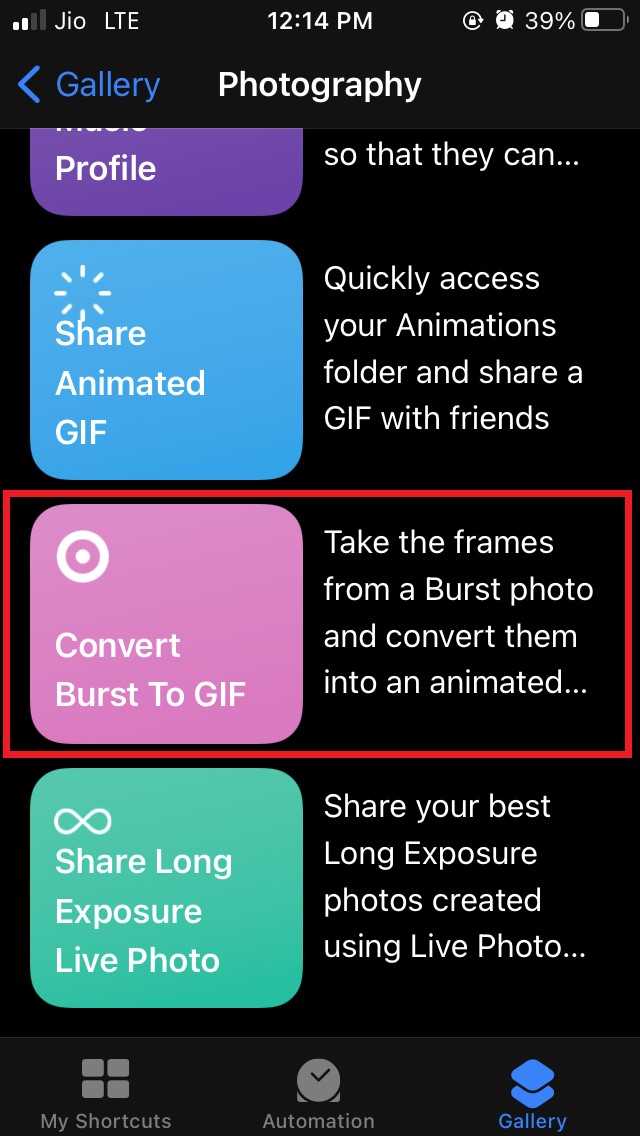Select the Gallery tab
640x1136 pixels.
point(532,1094)
